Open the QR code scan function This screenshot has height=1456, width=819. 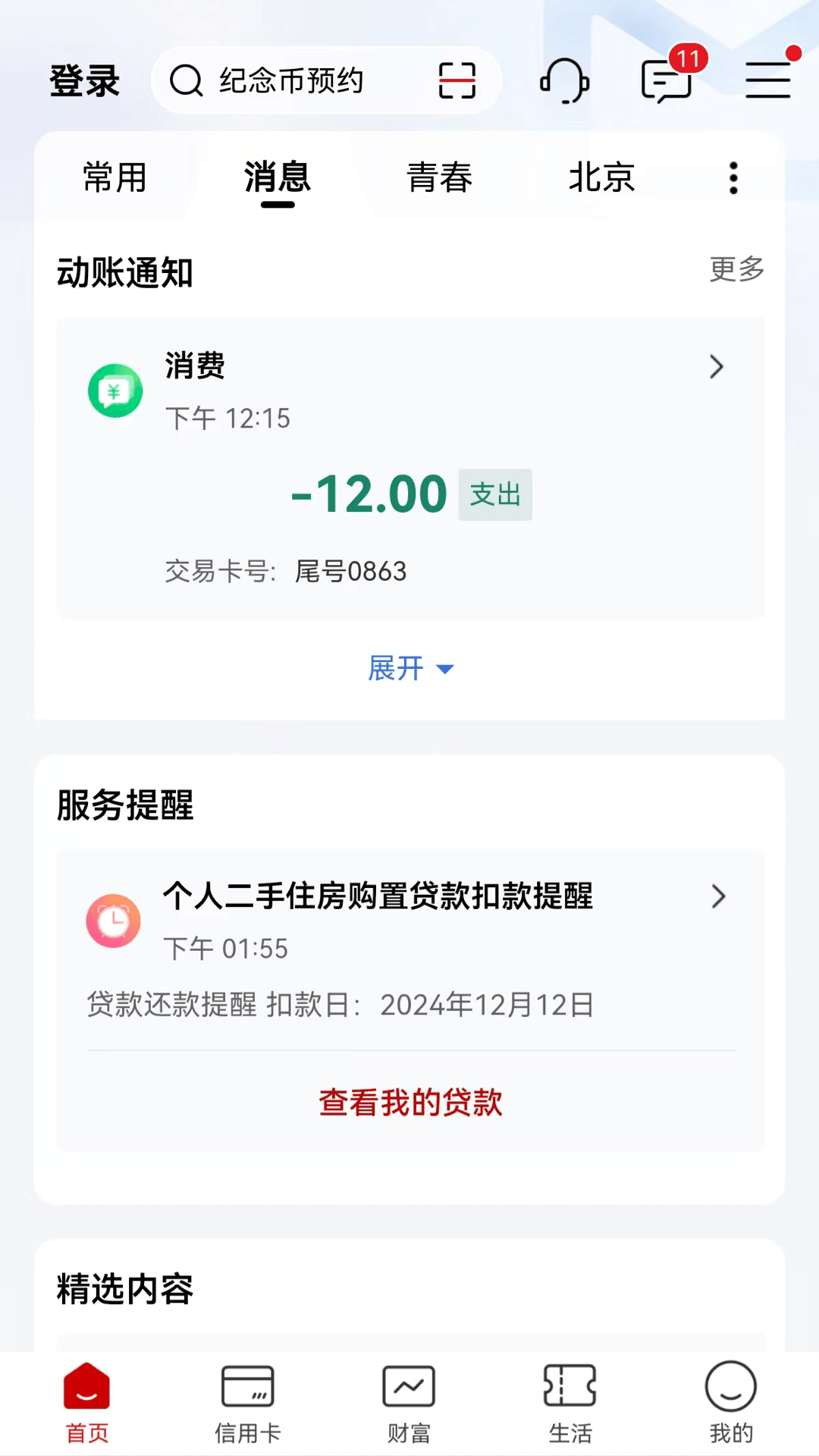tap(456, 81)
